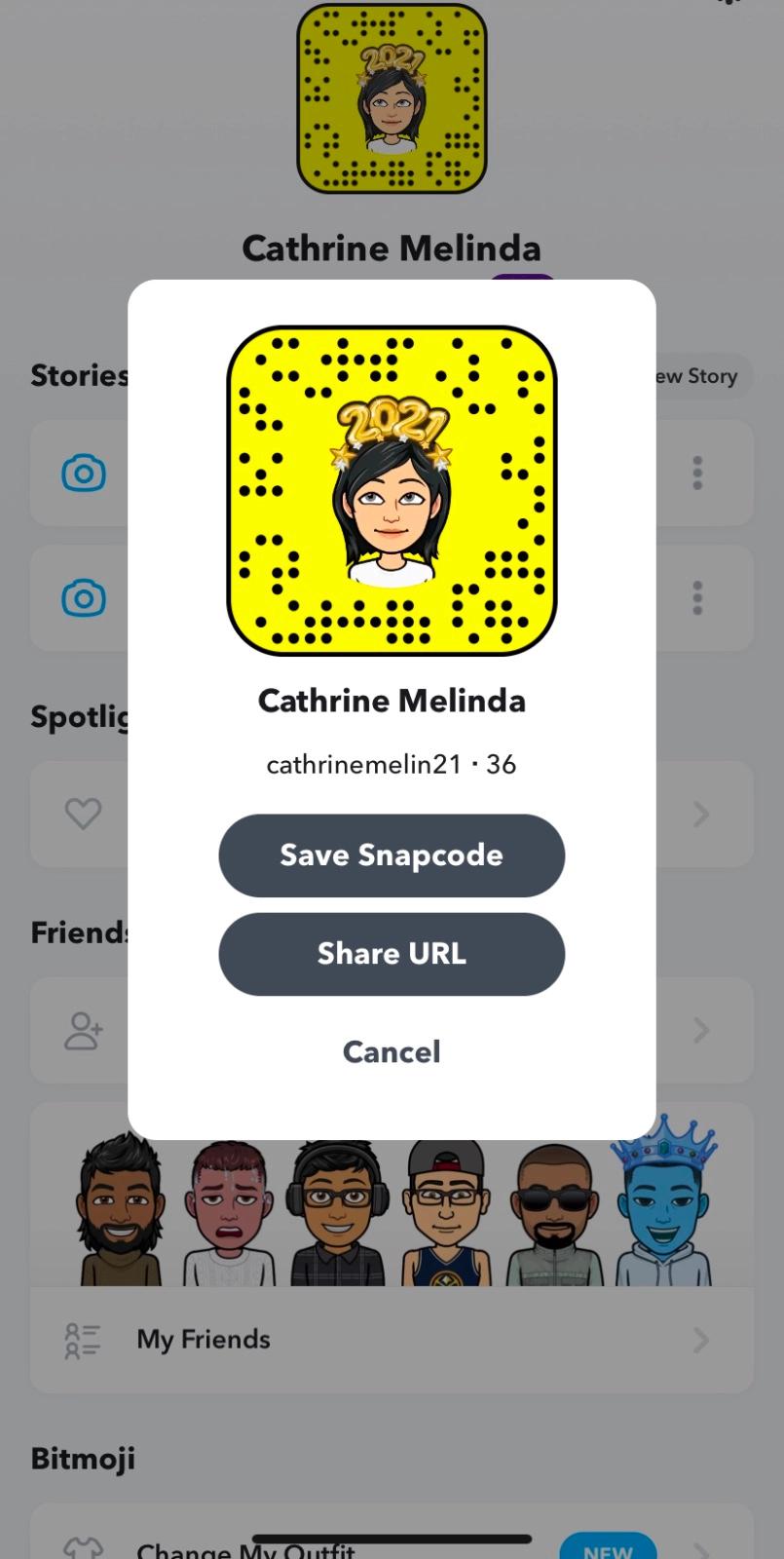The image size is (784, 1559).
Task: Cancel the Snapcode dialog
Action: pos(392,1052)
